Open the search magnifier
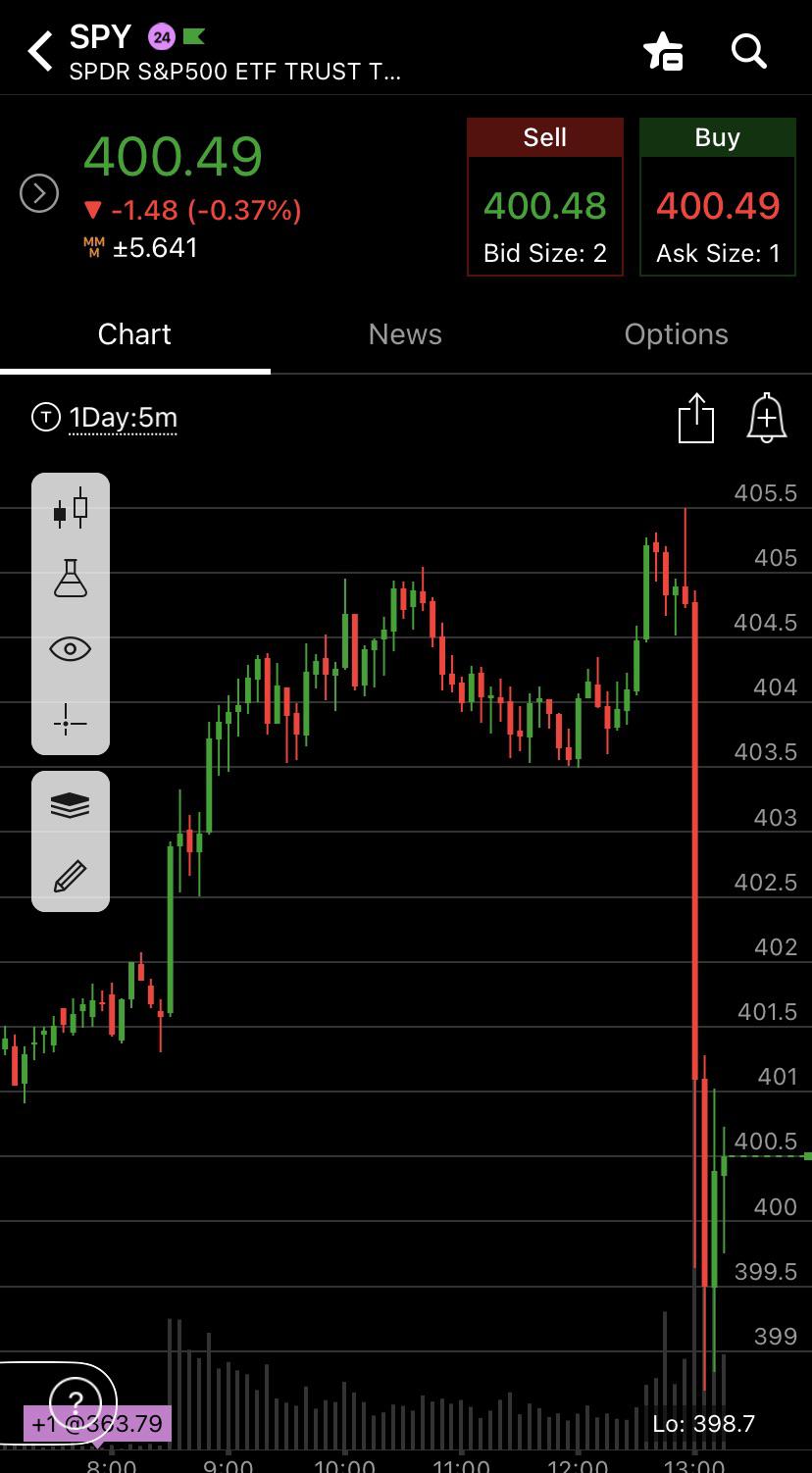The width and height of the screenshot is (812, 1473). point(748,51)
